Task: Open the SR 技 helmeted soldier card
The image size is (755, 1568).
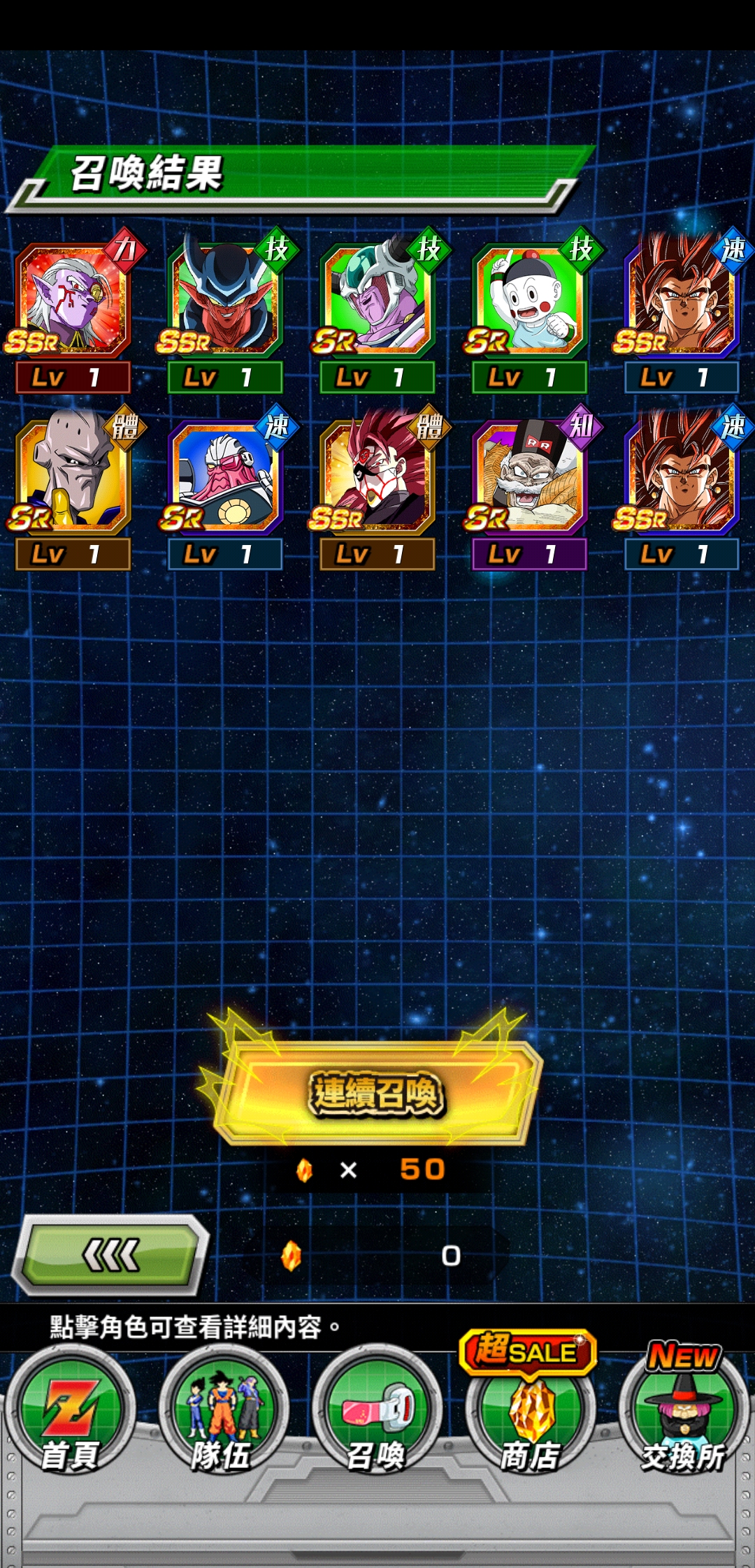Action: [377, 312]
